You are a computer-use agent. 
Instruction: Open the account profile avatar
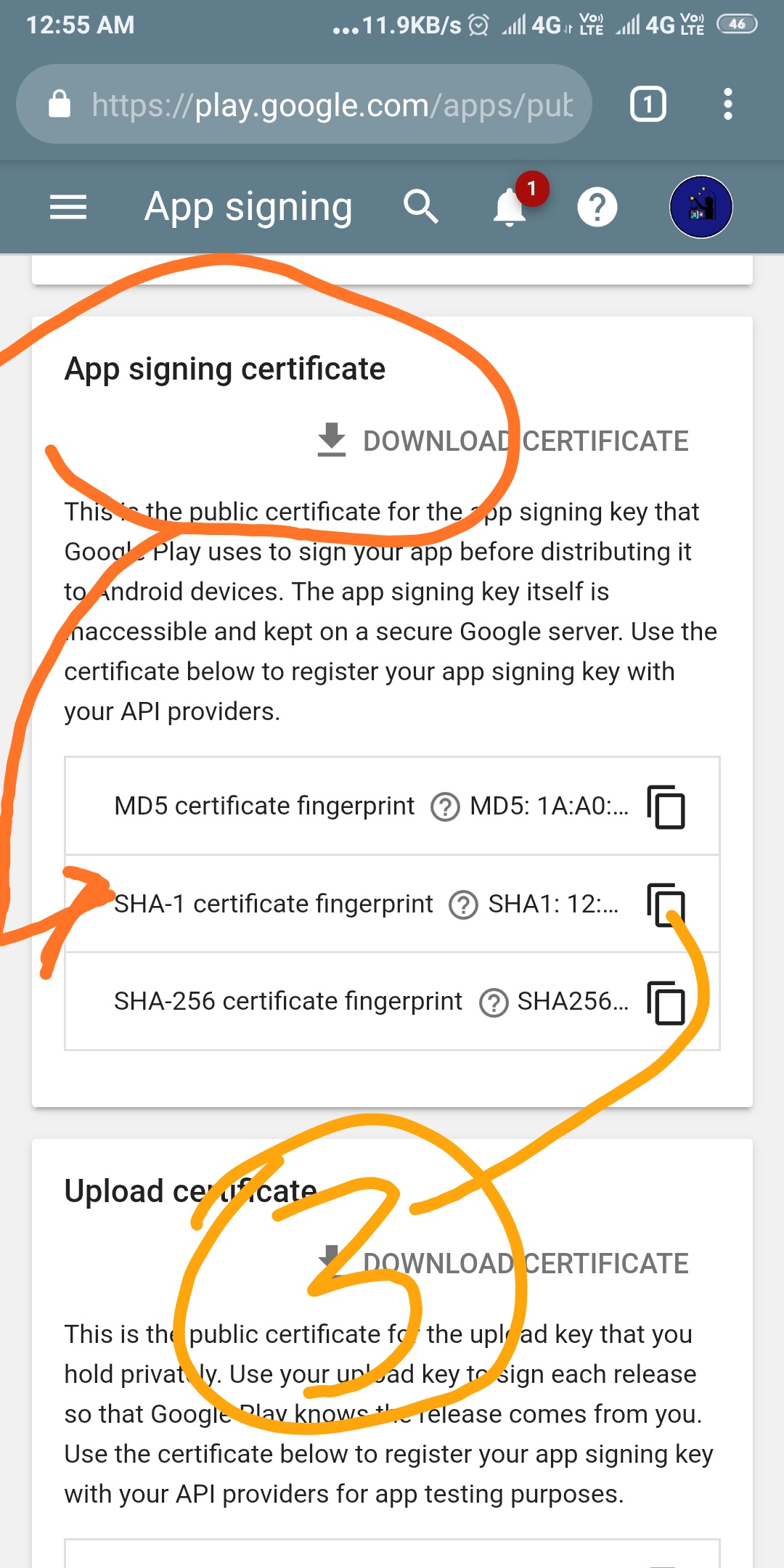701,207
